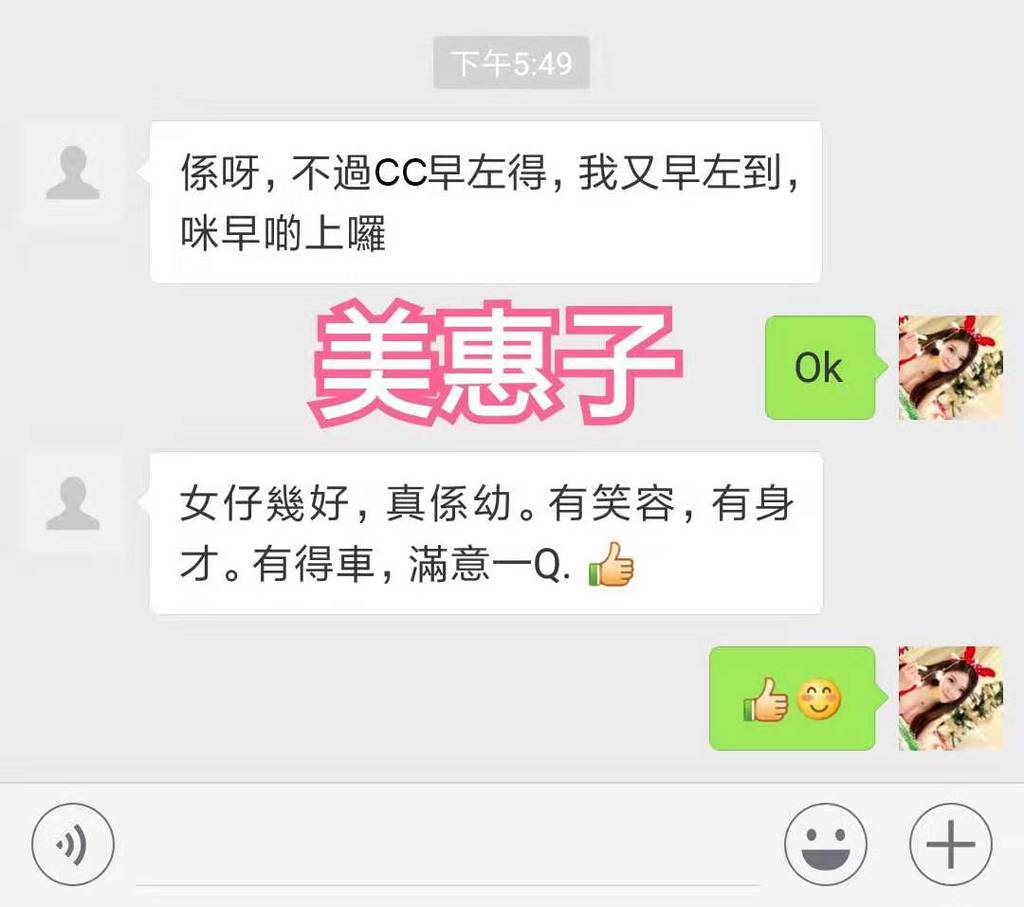The height and width of the screenshot is (907, 1024).
Task: Open sender's avatar beside thumbs-up emoji reply
Action: [x=950, y=698]
